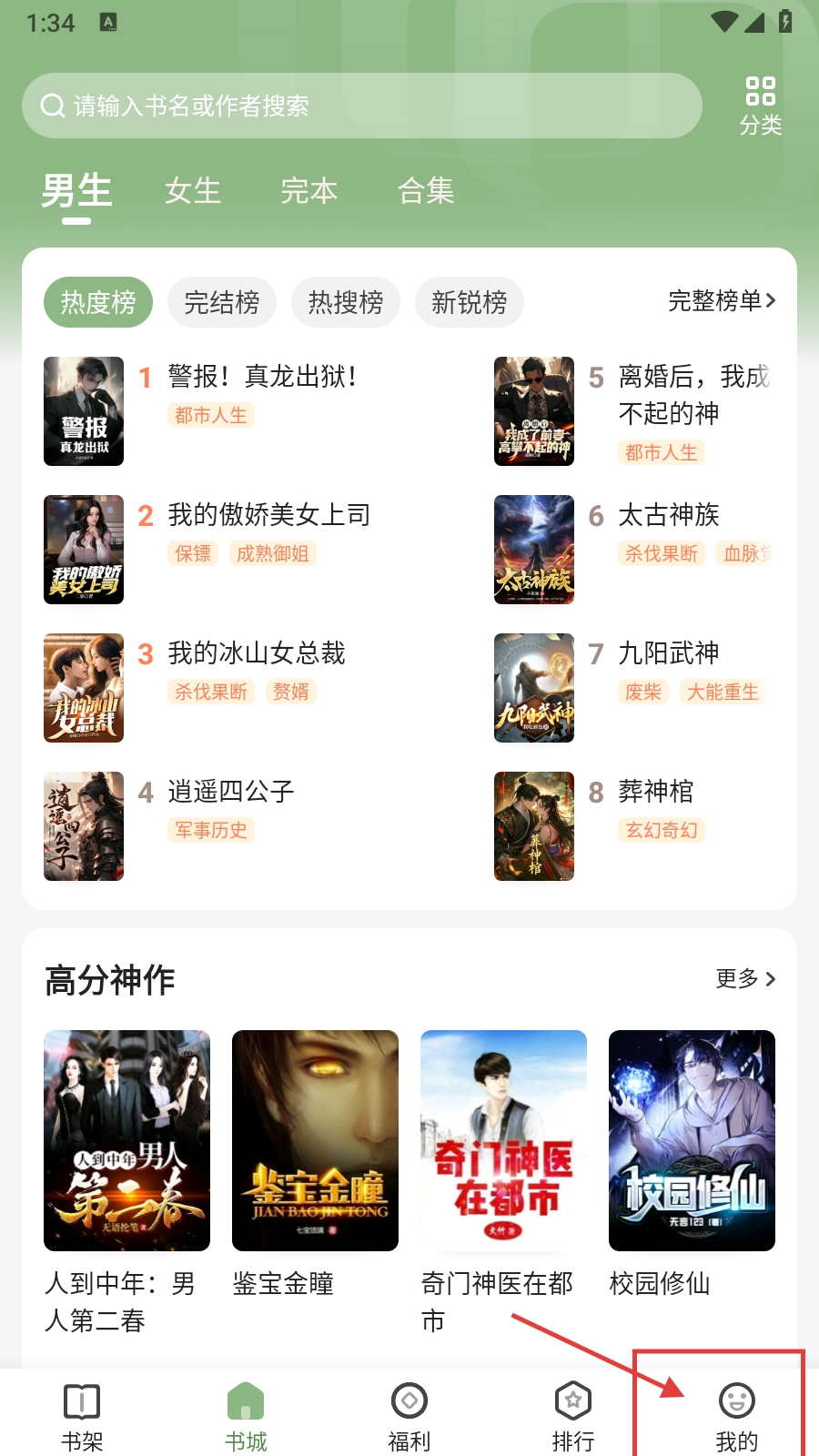Viewport: 819px width, 1456px height.
Task: Switch to the 福利 tab
Action: coord(409,1414)
